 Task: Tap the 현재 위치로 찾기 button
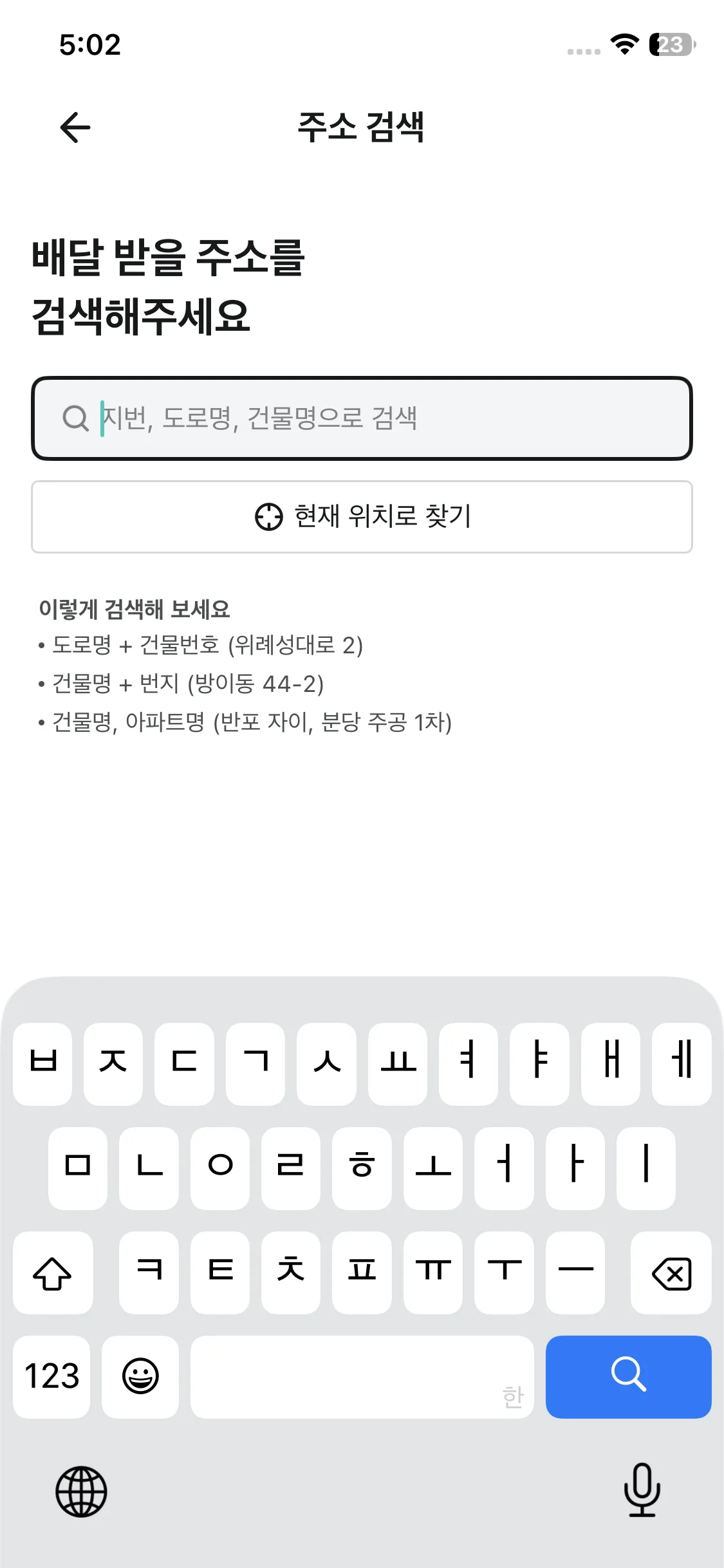coord(362,517)
